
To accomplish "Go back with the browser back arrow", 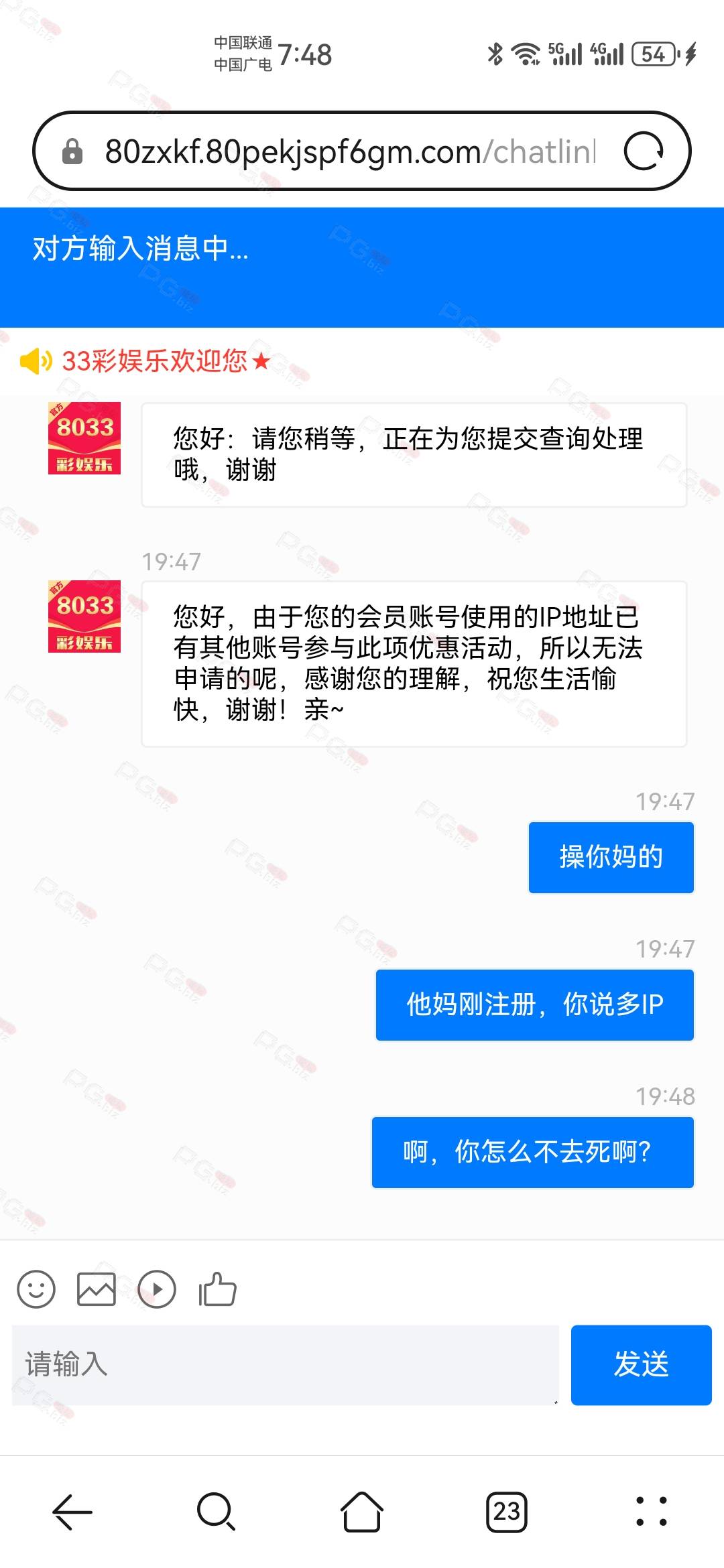I will coord(72,1512).
